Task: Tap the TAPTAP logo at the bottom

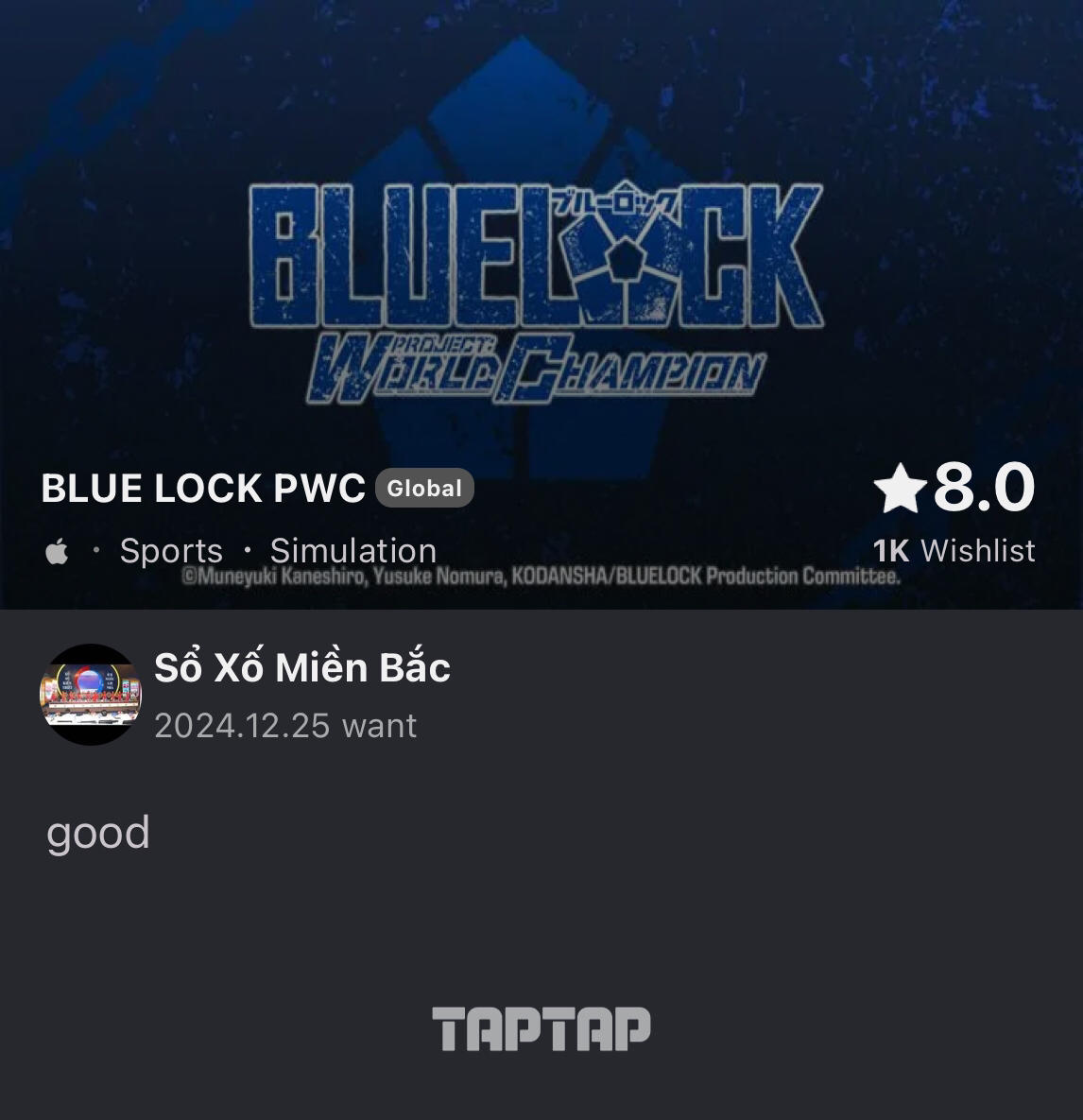Action: tap(541, 1027)
